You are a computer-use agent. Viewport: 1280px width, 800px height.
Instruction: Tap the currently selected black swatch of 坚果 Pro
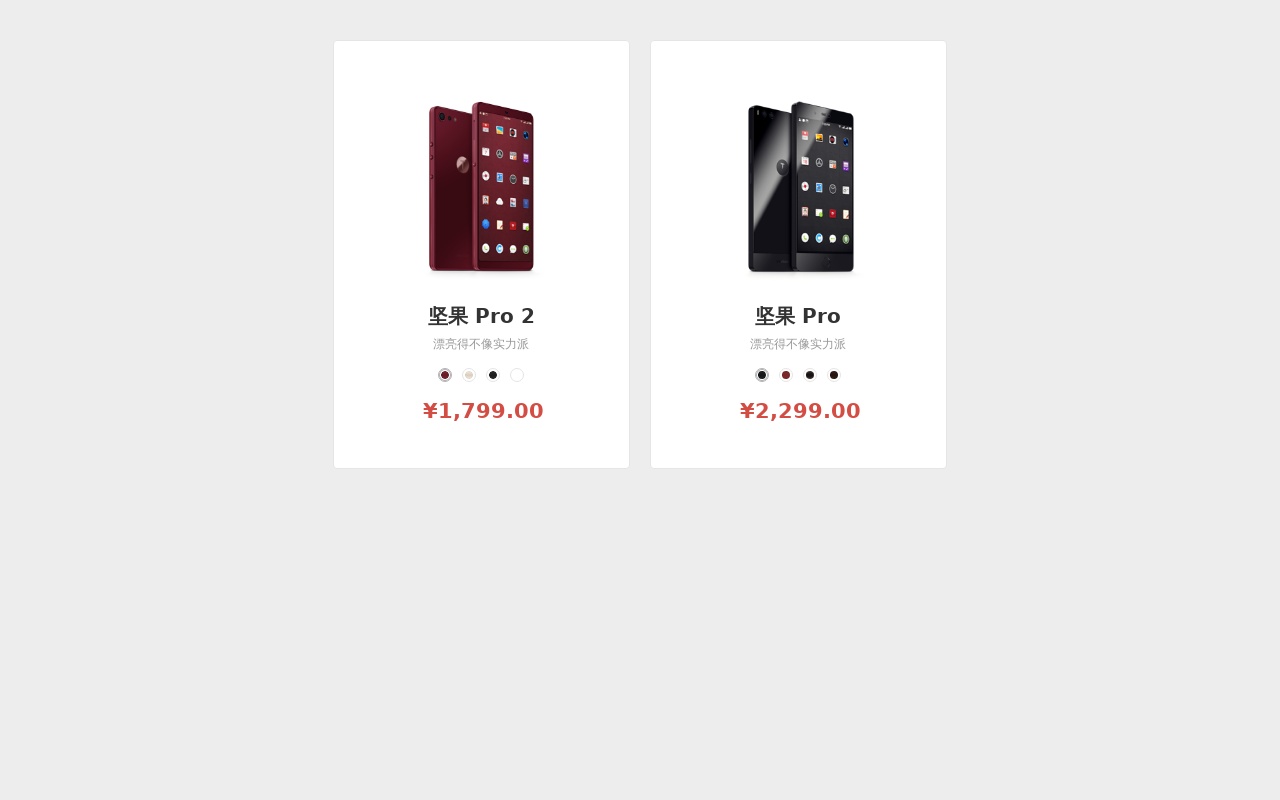pos(762,375)
